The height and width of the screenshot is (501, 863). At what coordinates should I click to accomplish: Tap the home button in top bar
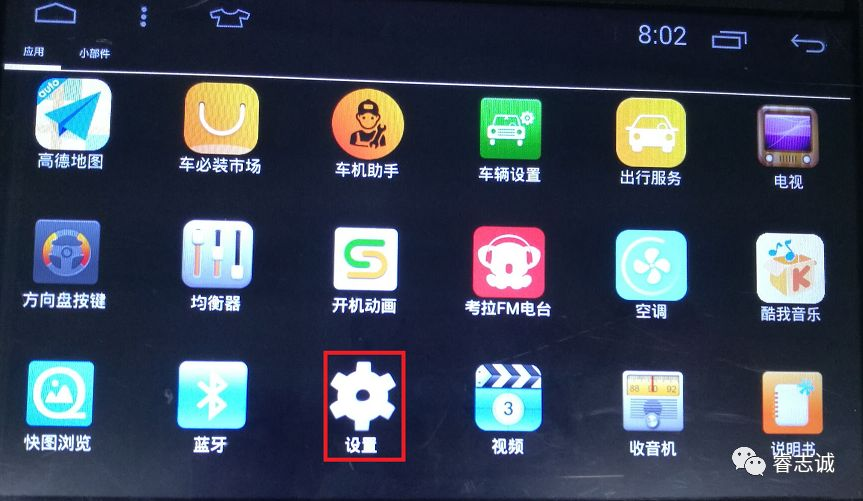coord(56,14)
